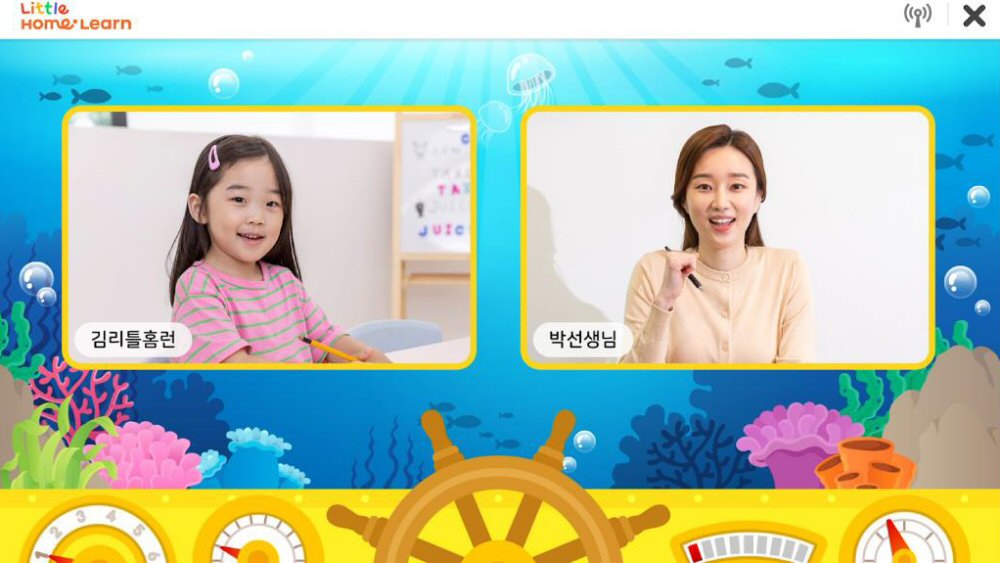
Task: Select the 박선생님 teacher video tile
Action: 727,237
